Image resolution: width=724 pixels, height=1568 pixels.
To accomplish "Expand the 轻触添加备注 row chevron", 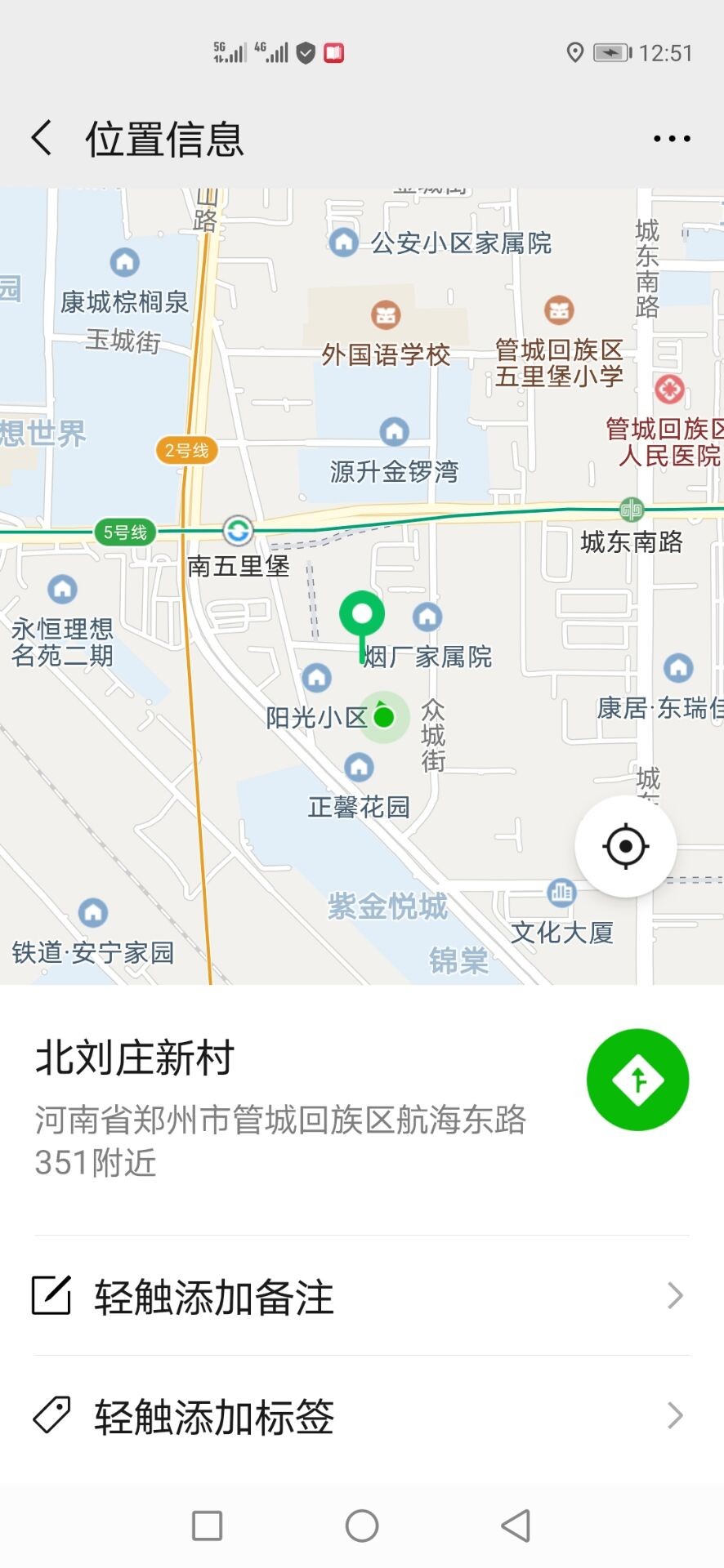I will click(x=674, y=1295).
